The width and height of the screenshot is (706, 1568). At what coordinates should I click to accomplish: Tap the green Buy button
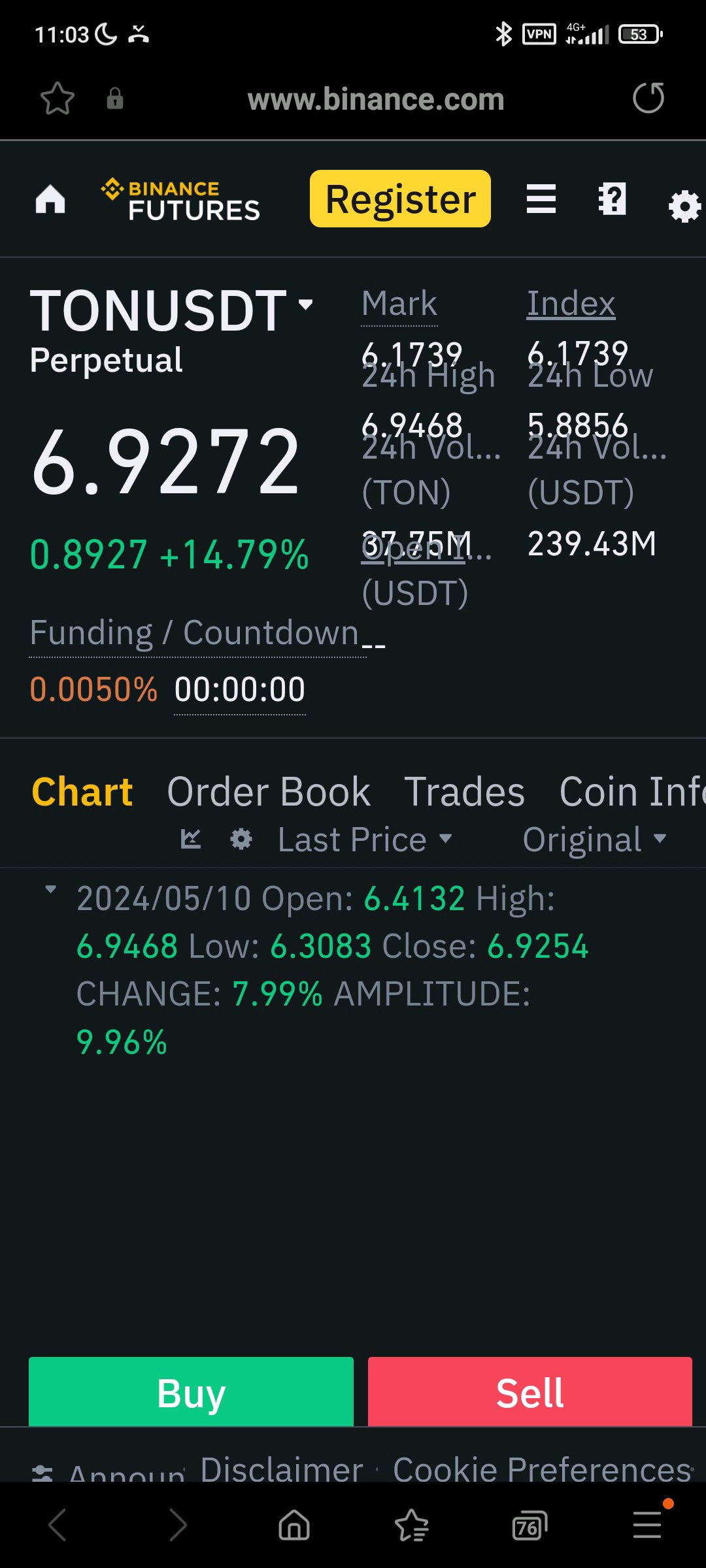(191, 1392)
